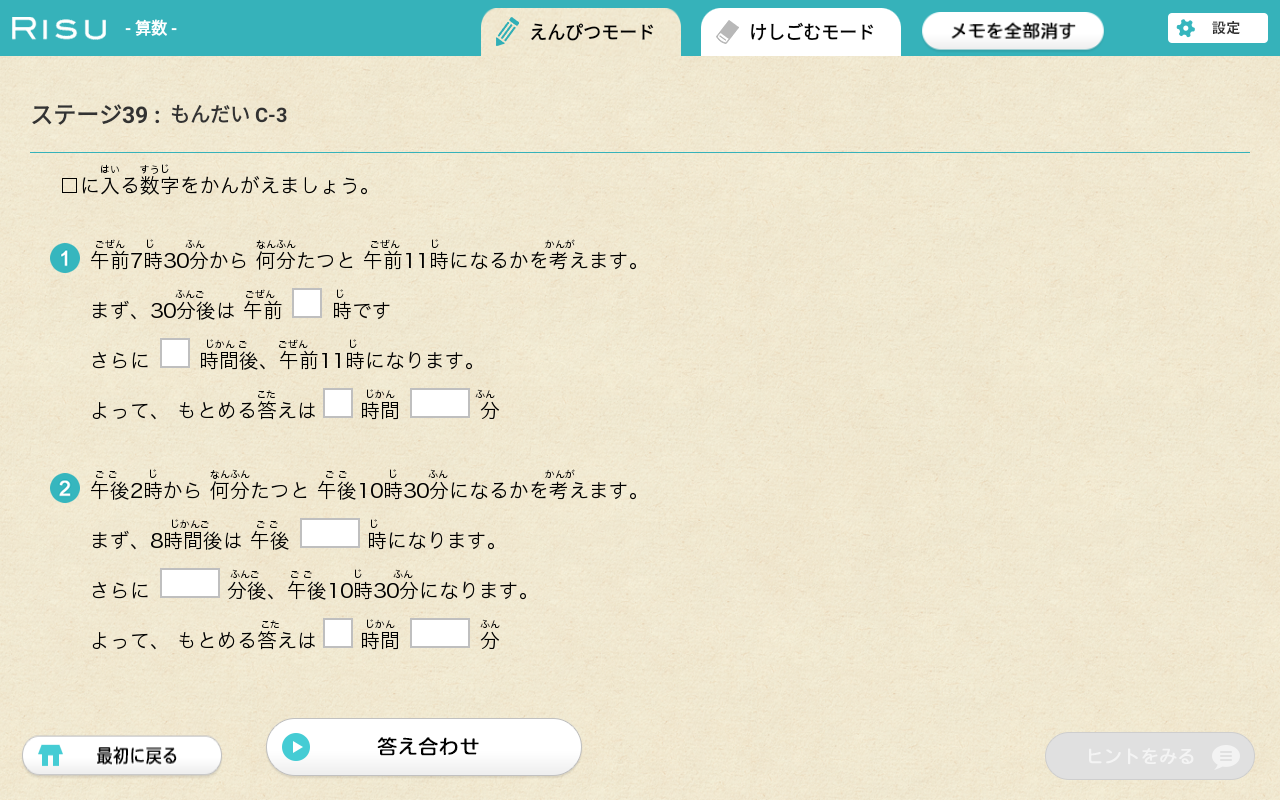Tap メモを全部消す to clear all memos
Screen dimensions: 1280x800
click(1012, 31)
